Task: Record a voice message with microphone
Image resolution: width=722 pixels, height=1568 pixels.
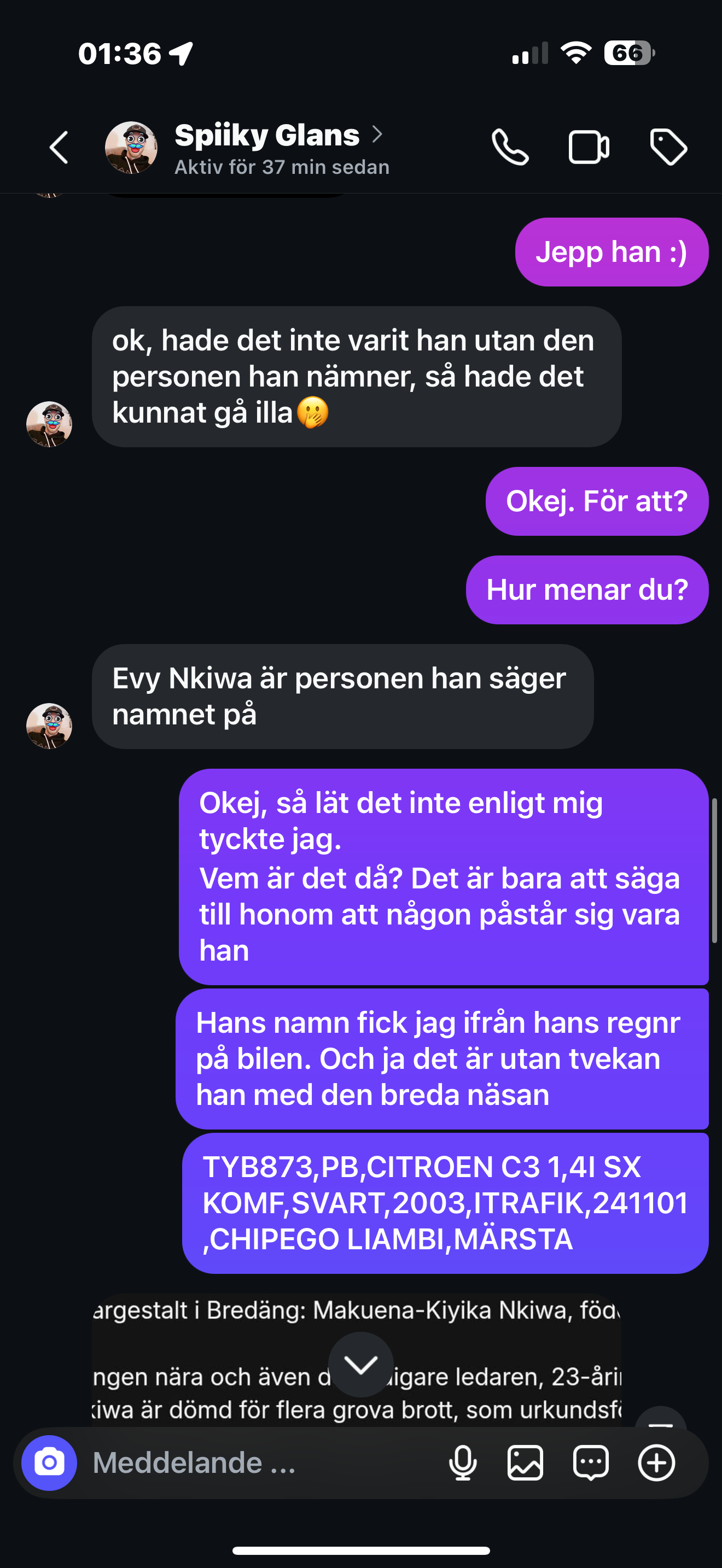Action: (463, 1462)
